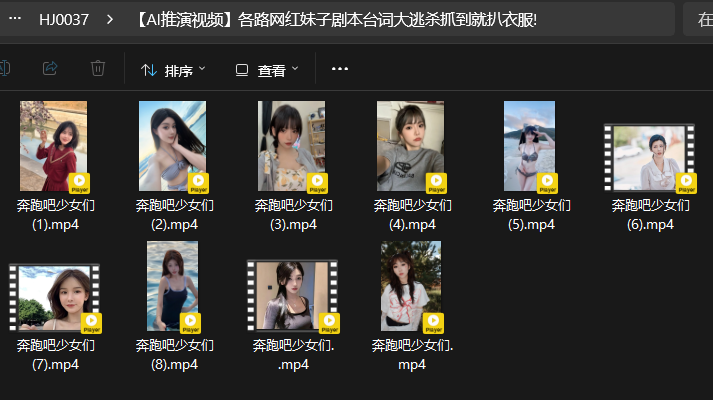Viewport: 713px width, 400px height.
Task: Click the share icon in the toolbar
Action: [50, 69]
